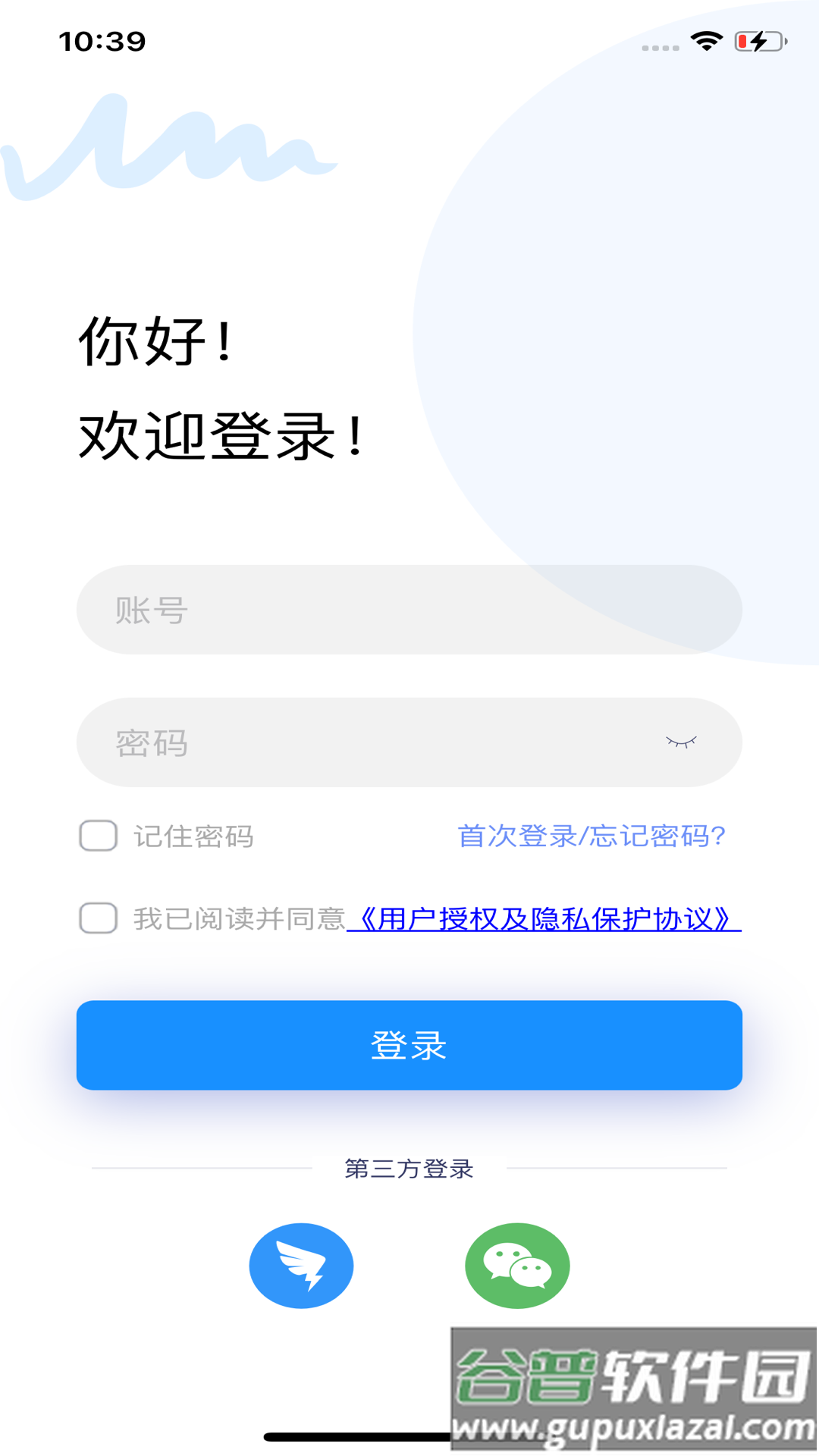Open 首次登录/忘记密码 options
The image size is (819, 1456).
tap(591, 835)
